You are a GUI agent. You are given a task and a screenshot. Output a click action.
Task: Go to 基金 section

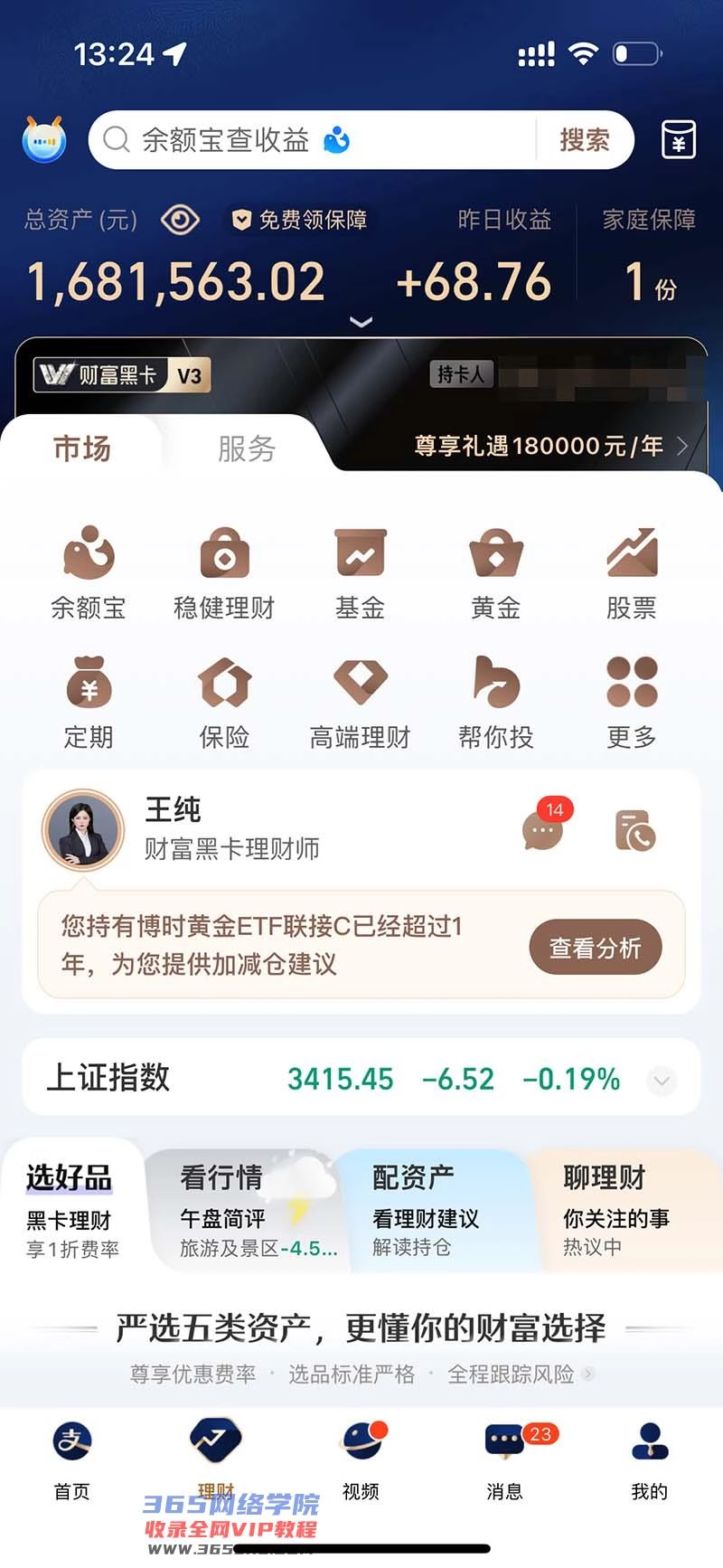360,573
